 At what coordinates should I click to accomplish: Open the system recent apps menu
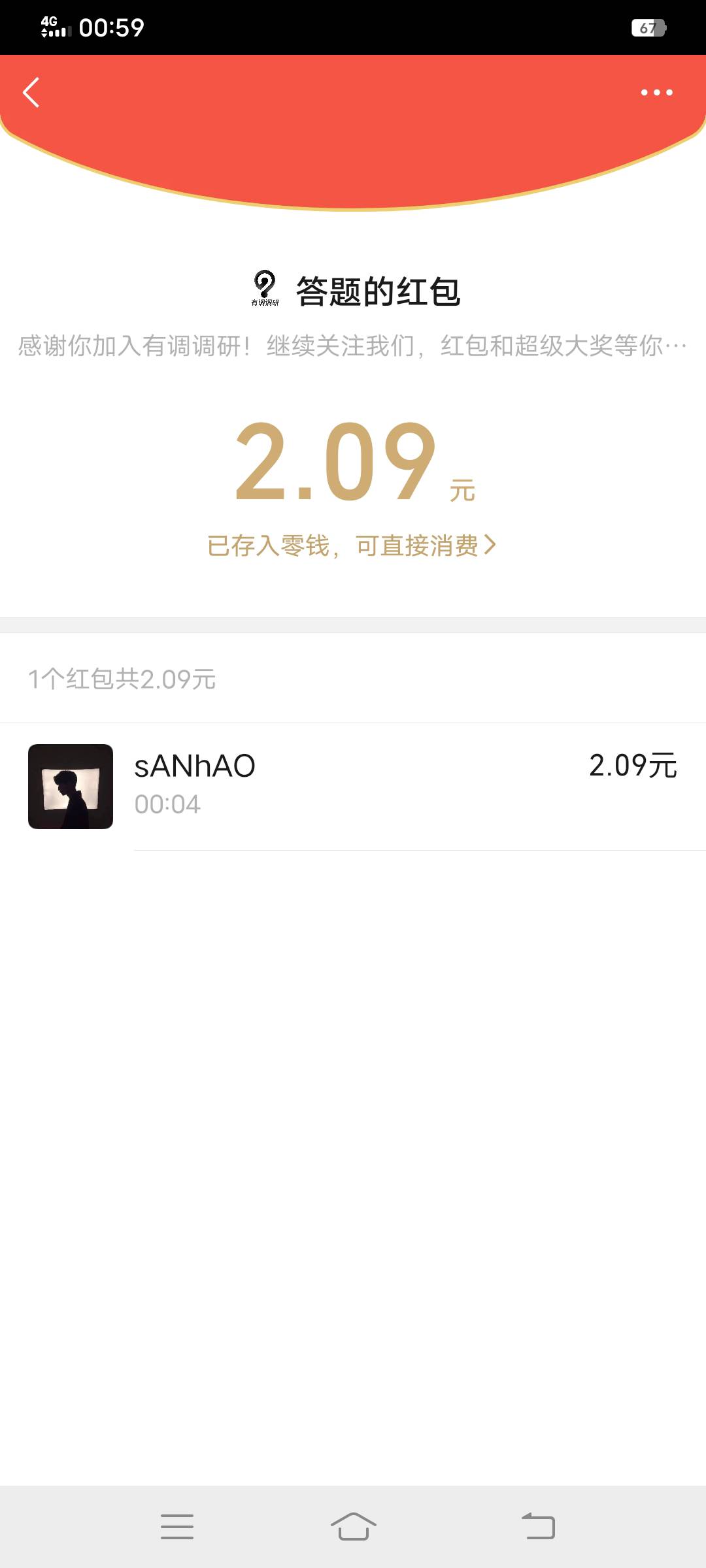177,1527
